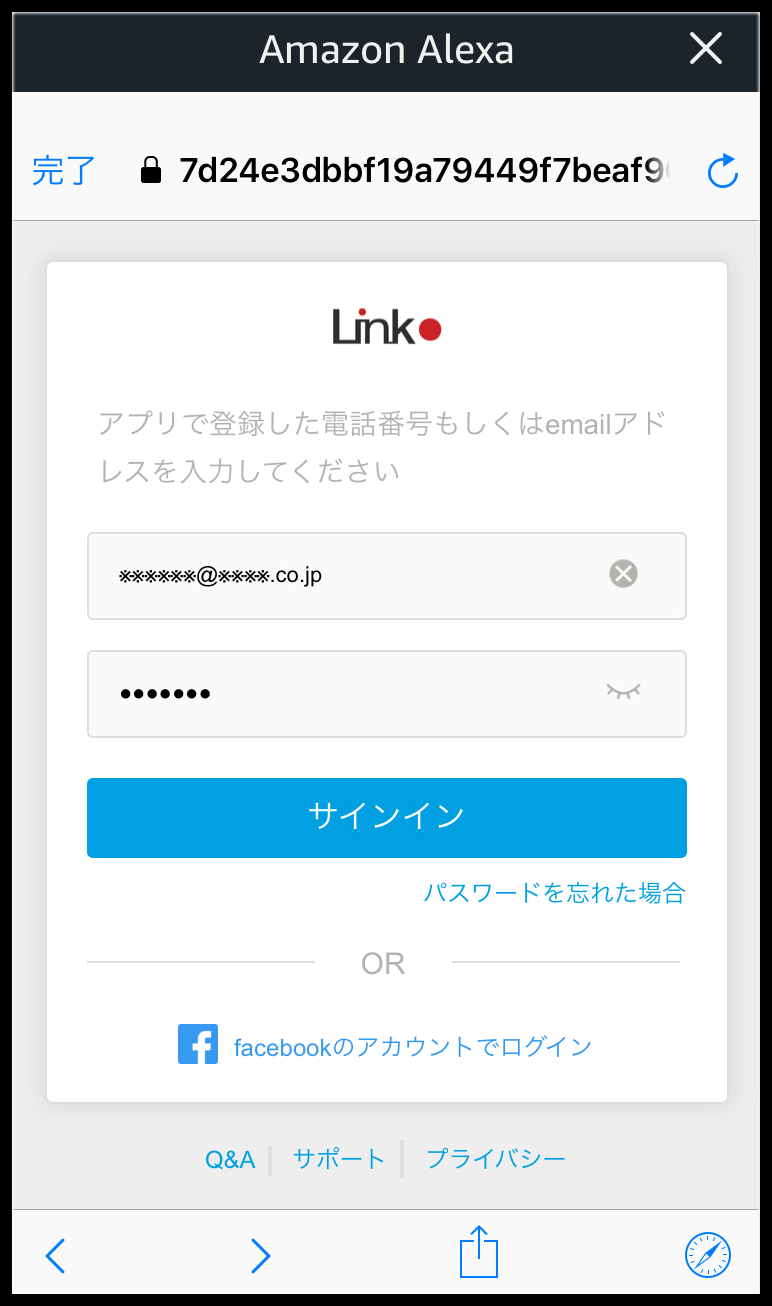Reload the page
This screenshot has width=772, height=1306.
coord(722,172)
